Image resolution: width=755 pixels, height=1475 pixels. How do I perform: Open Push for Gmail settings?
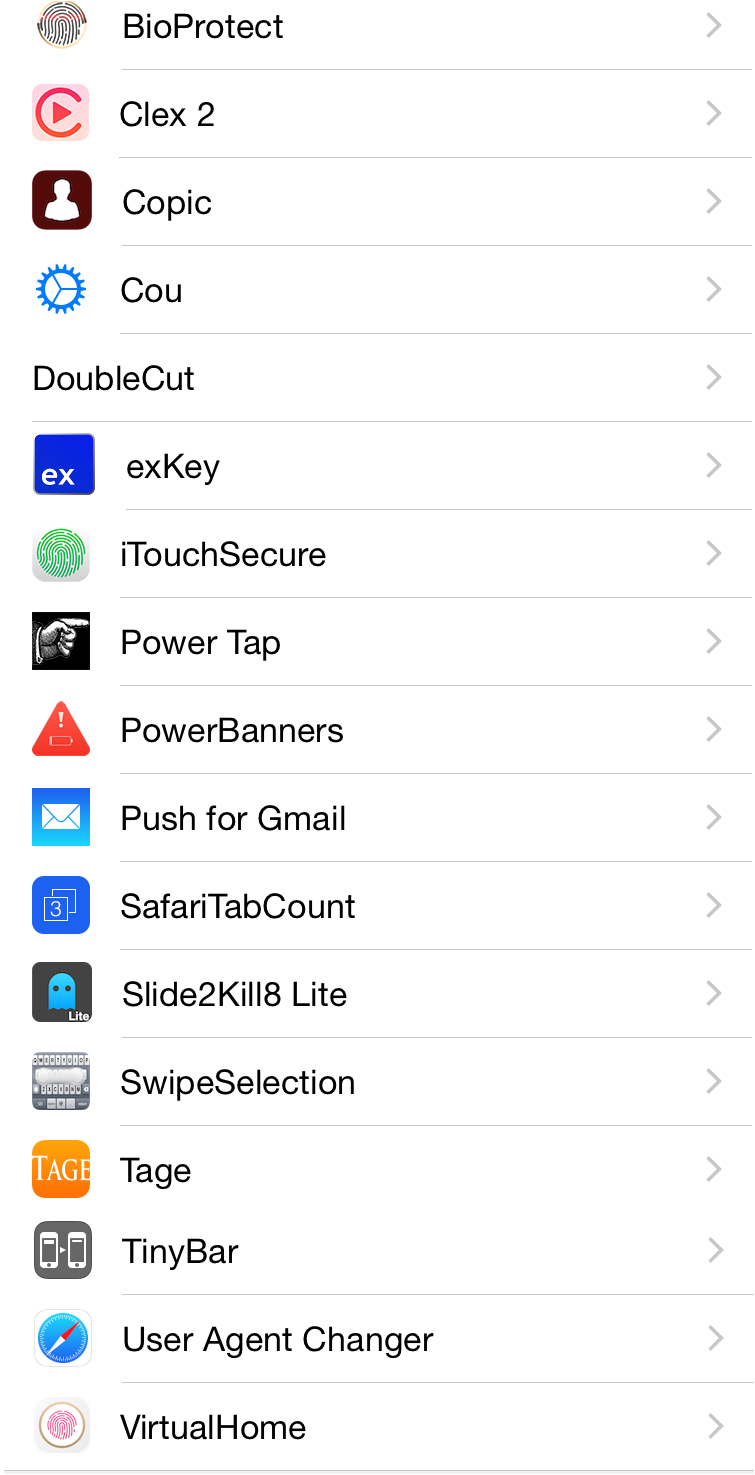pos(377,818)
